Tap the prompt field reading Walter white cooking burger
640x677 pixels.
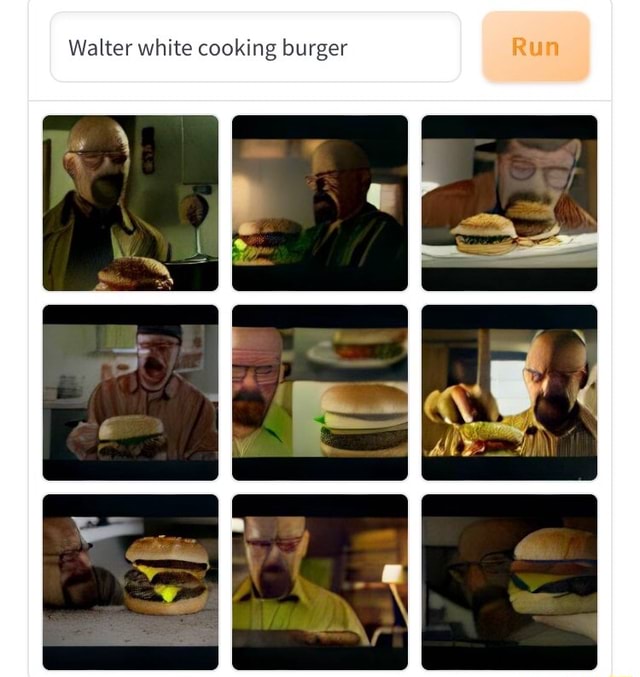pyautogui.click(x=255, y=47)
